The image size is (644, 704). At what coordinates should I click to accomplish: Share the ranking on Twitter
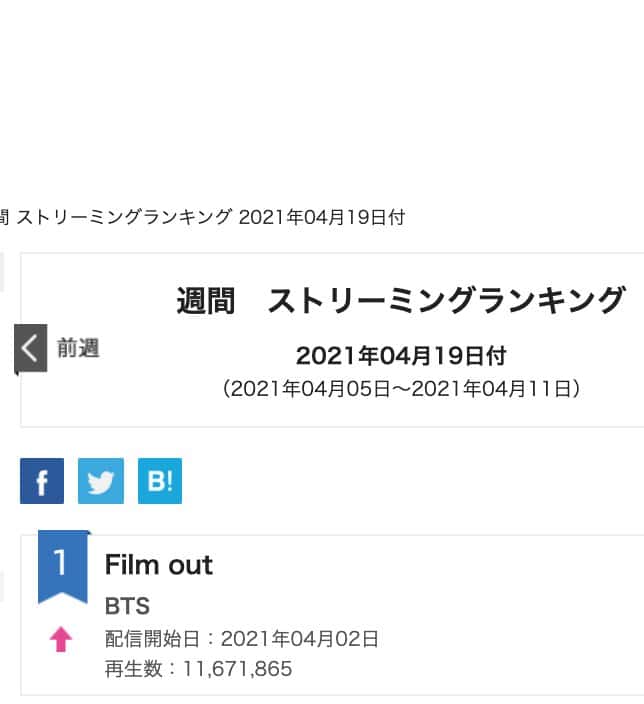101,481
